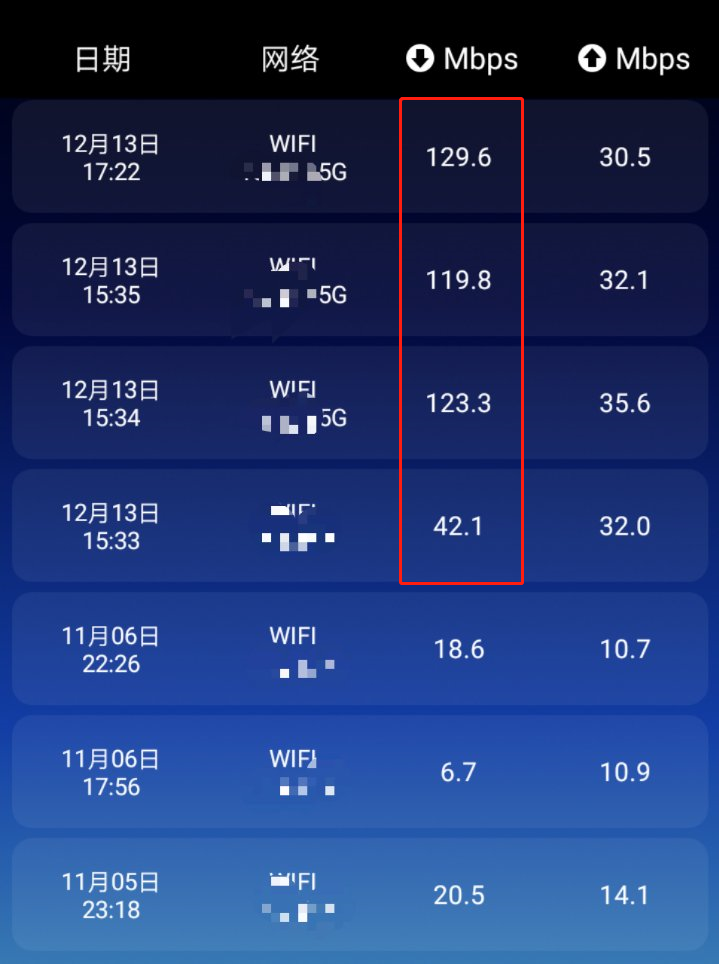The image size is (719, 964).
Task: Open the 11月06日 22:26 test result
Action: coord(359,649)
